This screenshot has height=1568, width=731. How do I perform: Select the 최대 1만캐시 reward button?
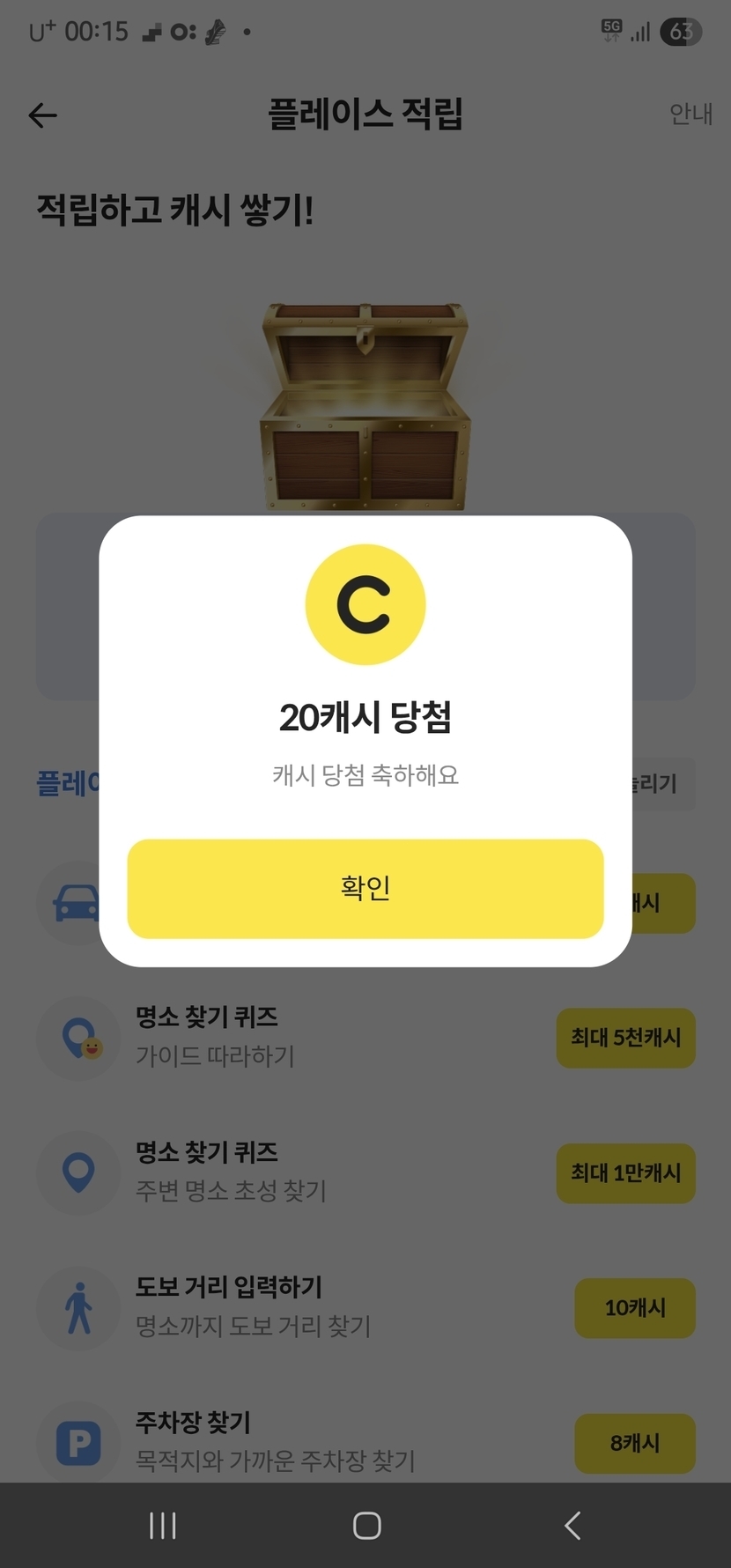pos(625,1172)
